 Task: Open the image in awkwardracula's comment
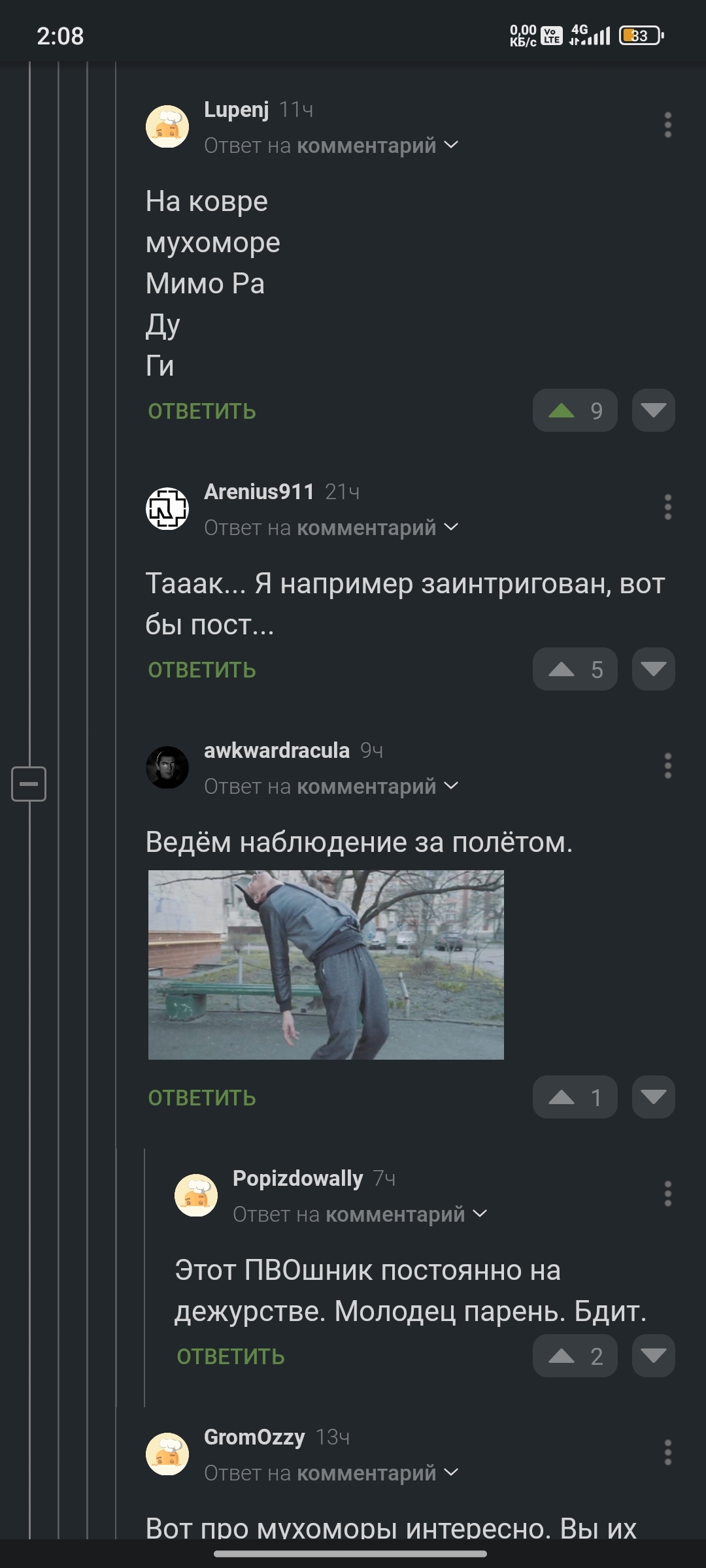coord(326,965)
